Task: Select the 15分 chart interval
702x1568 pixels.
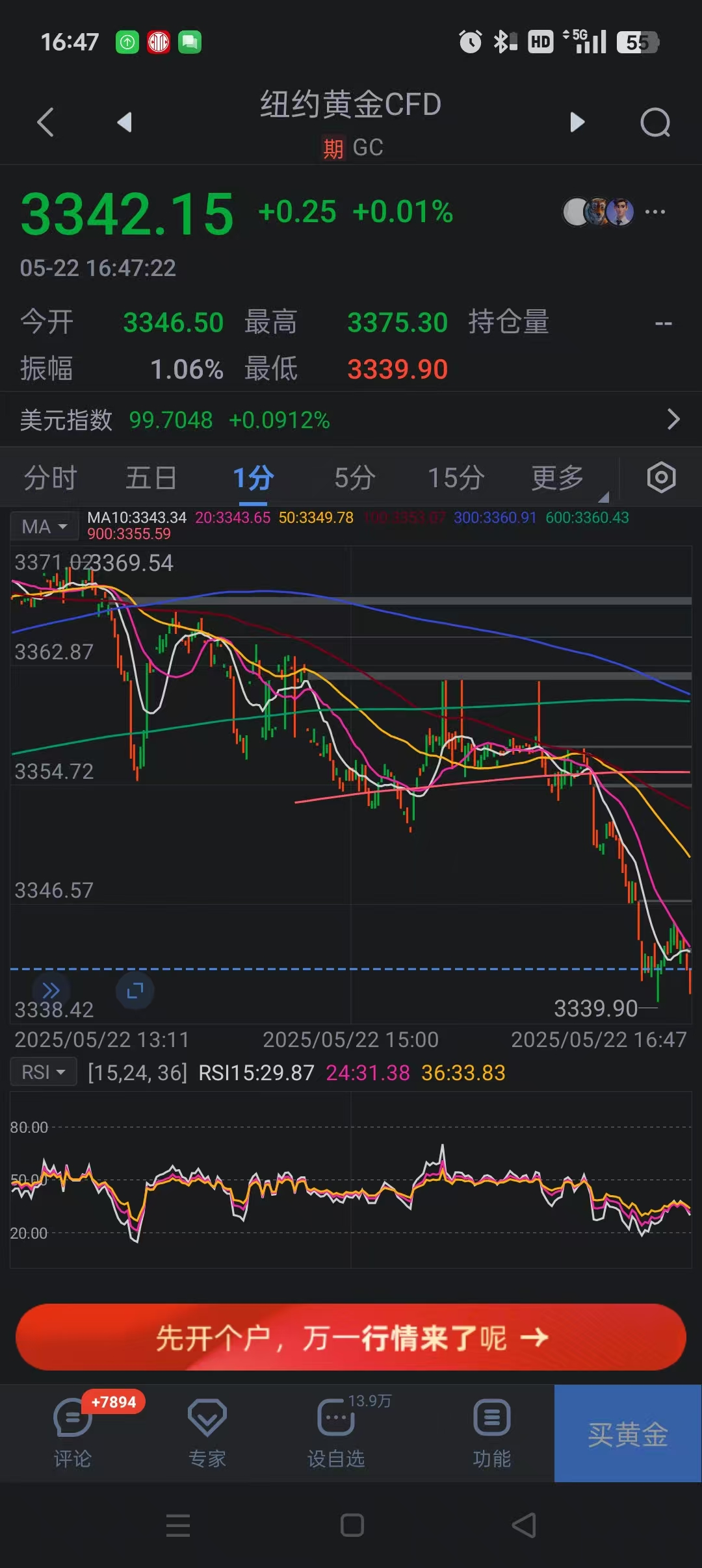Action: pyautogui.click(x=456, y=478)
